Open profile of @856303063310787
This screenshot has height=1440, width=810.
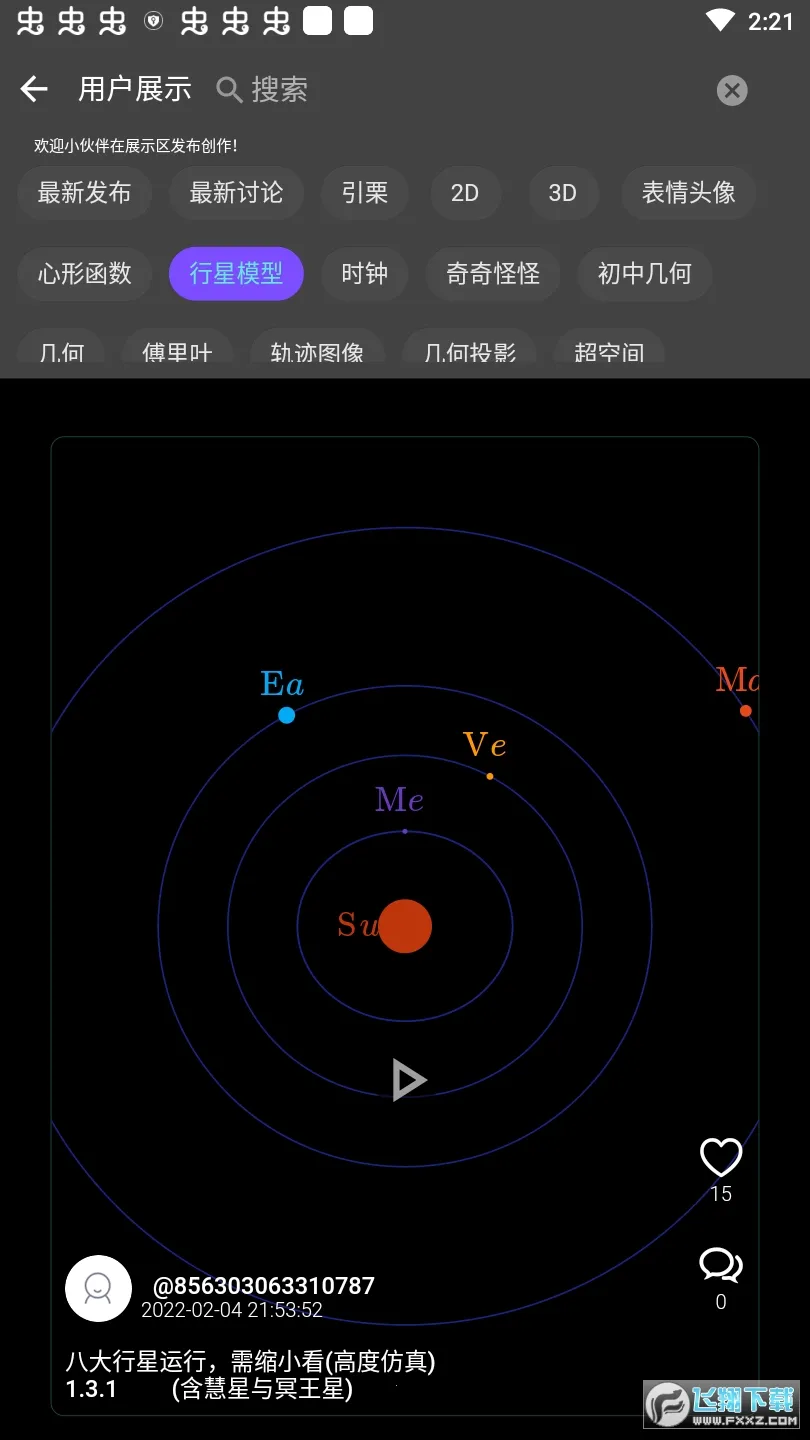pos(98,1288)
